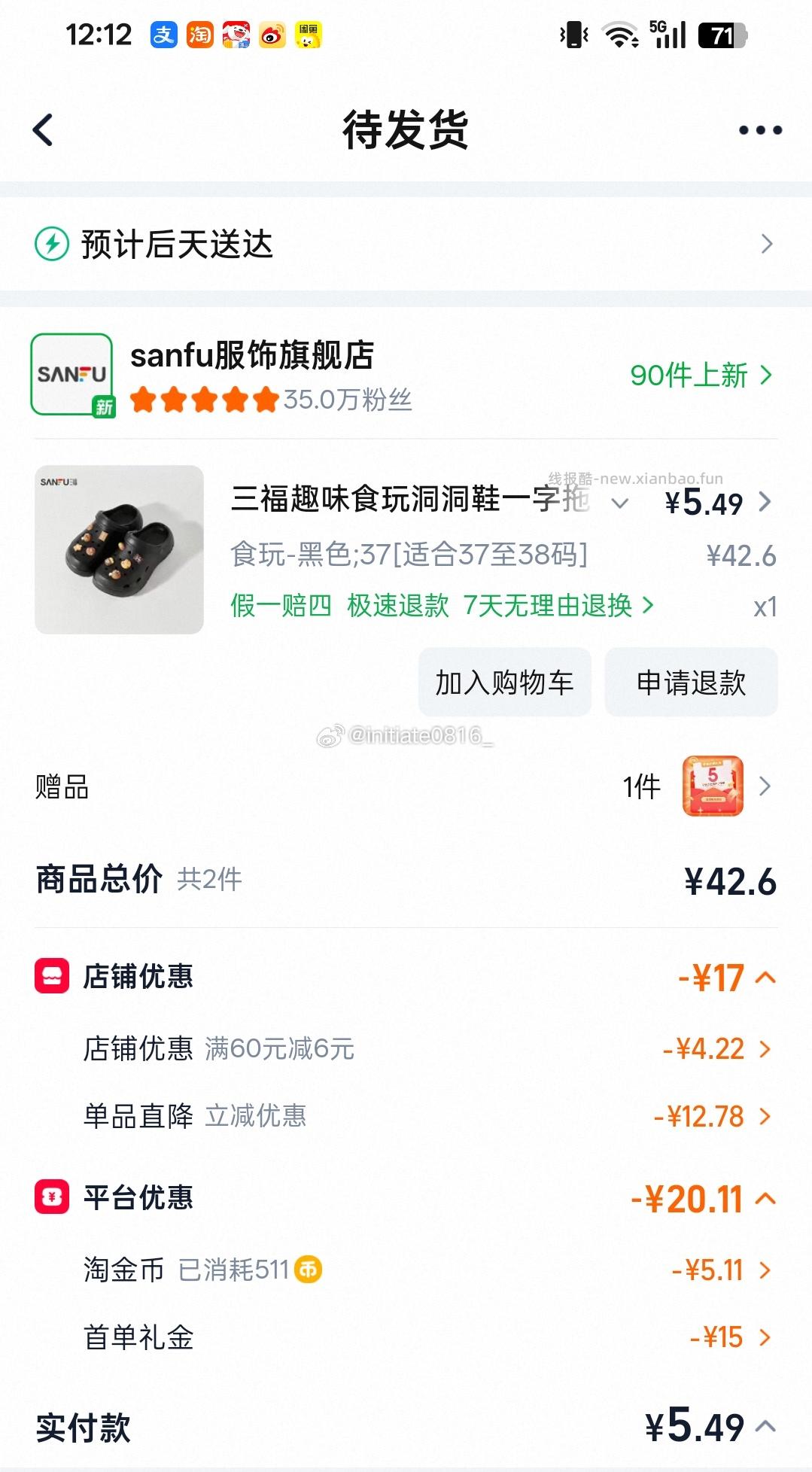Expand the product title dropdown arrow

(x=619, y=503)
